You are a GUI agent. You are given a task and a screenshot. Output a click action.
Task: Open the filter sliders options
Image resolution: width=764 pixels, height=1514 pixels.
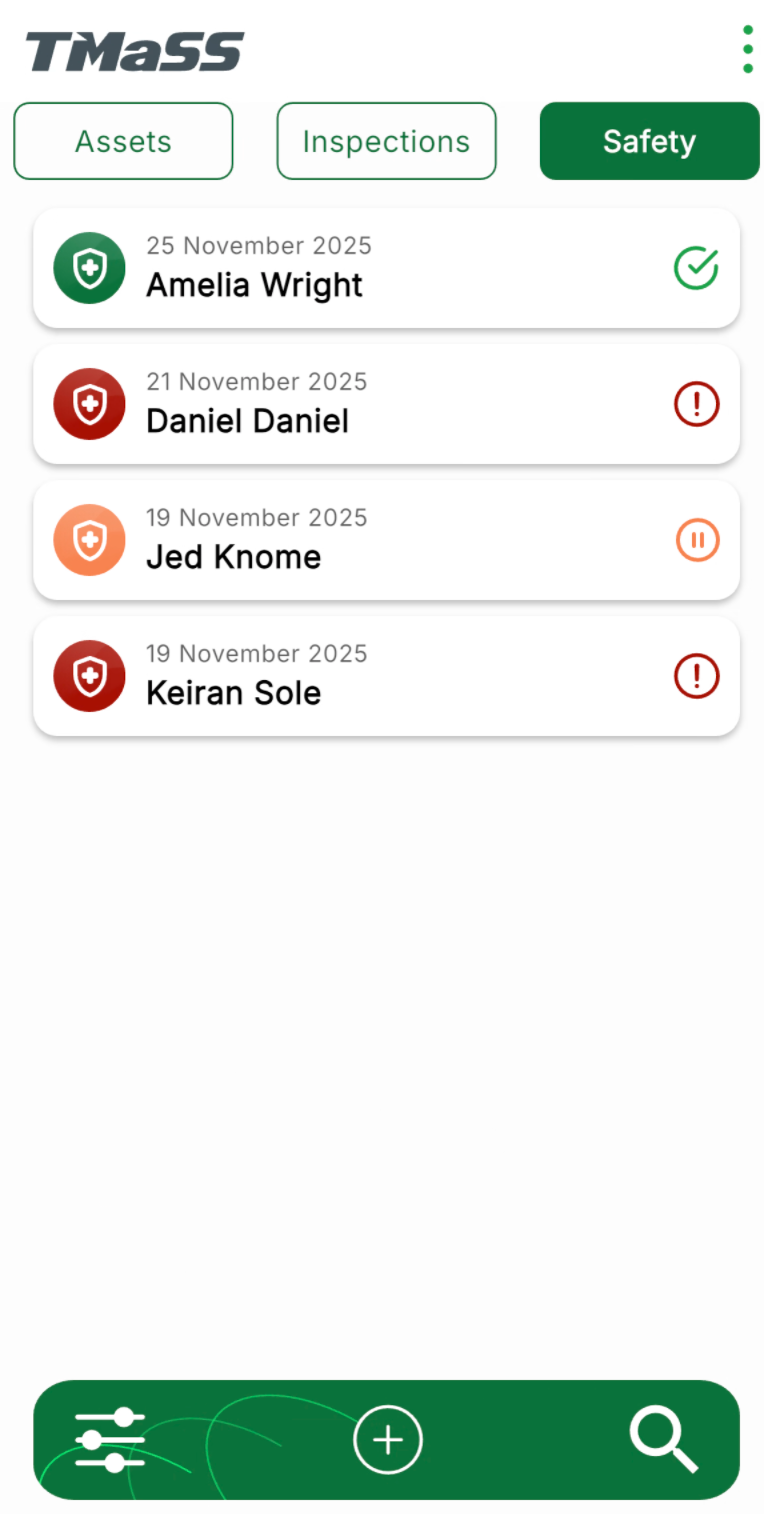[110, 1440]
